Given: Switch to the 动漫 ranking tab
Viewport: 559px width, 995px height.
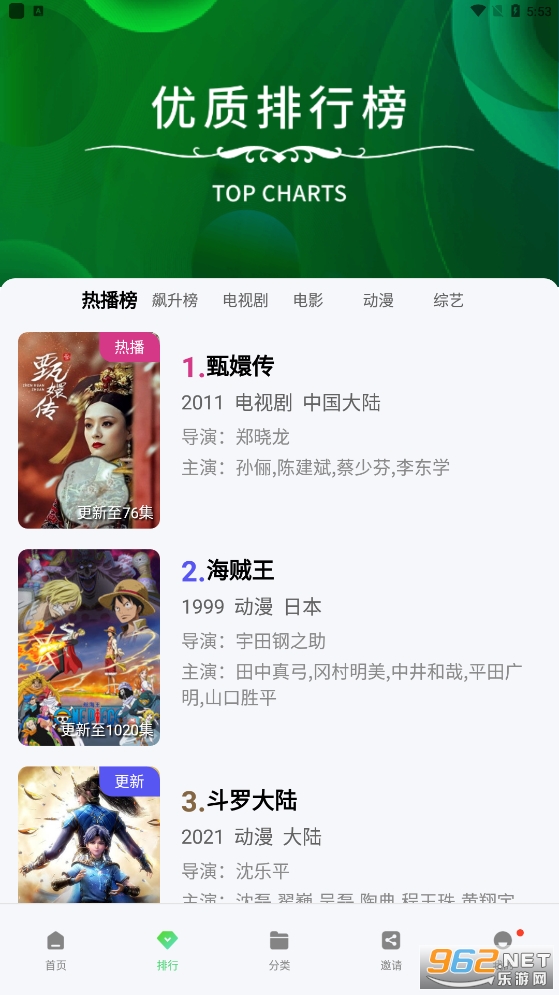Looking at the screenshot, I should pos(378,300).
